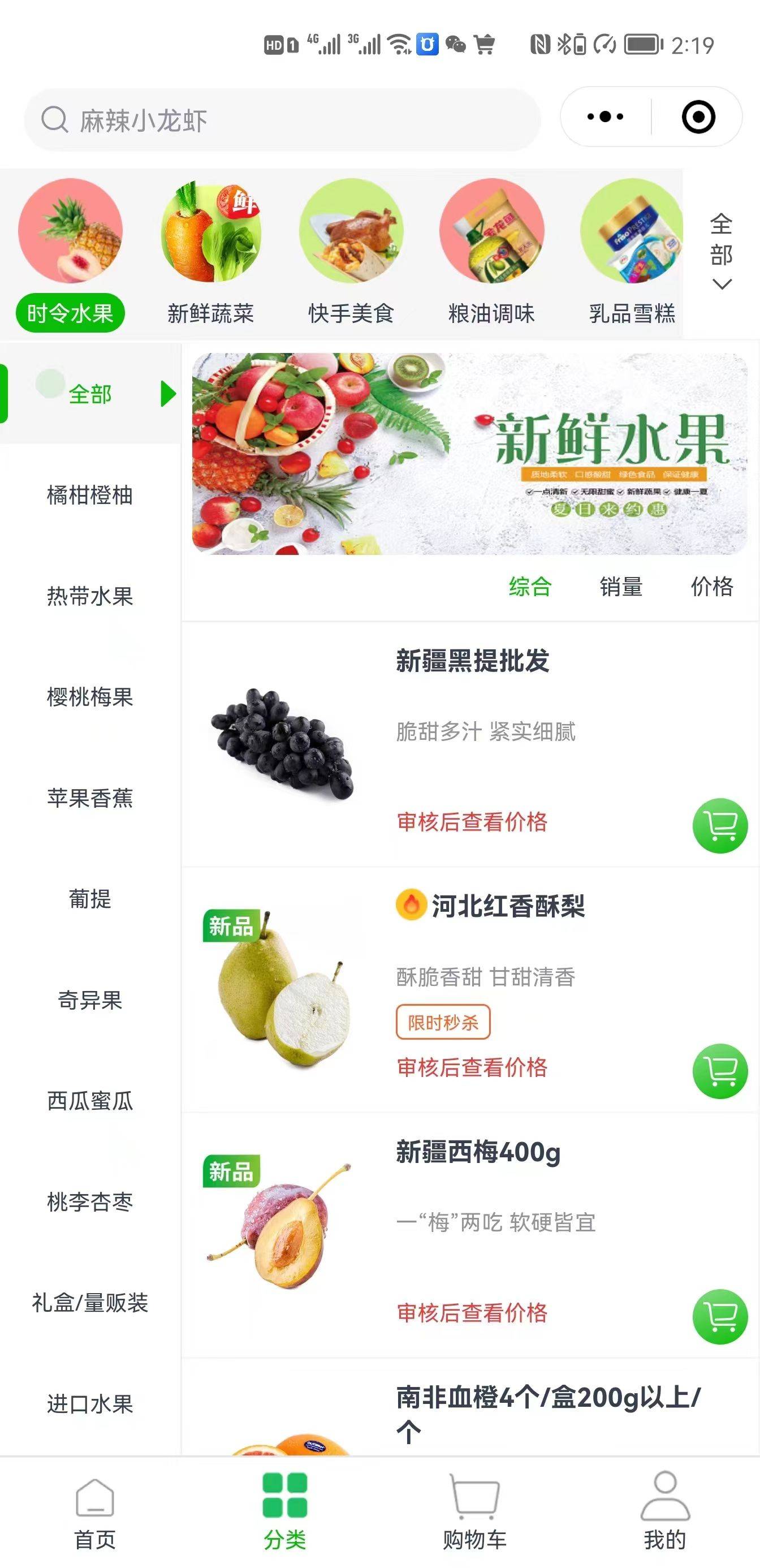Open the 购物车 tab
760x1568 pixels.
pos(474,1511)
